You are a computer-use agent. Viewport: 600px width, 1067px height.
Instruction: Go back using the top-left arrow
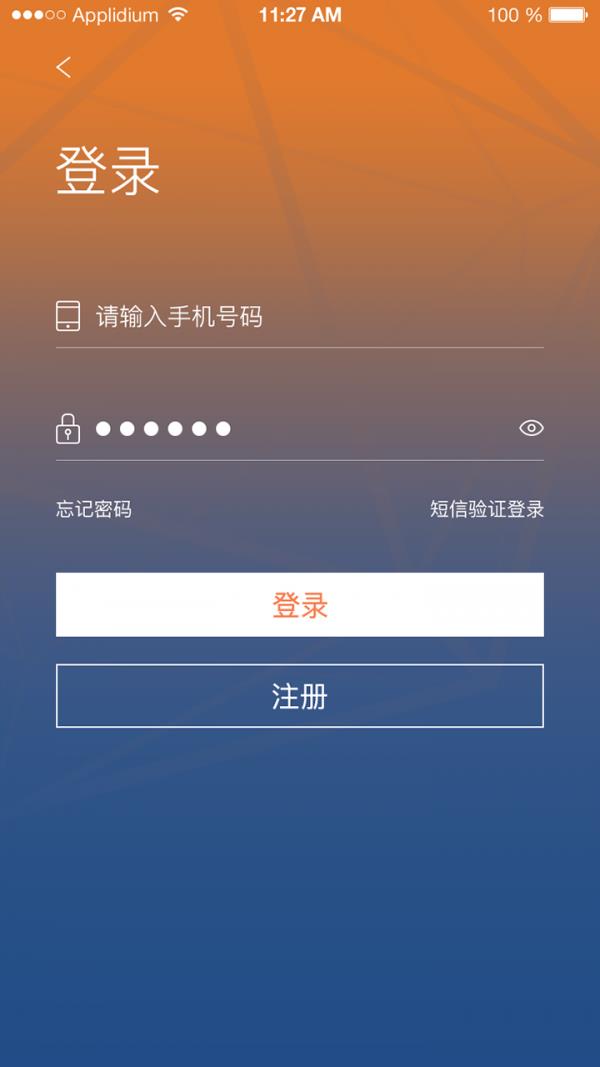click(63, 67)
